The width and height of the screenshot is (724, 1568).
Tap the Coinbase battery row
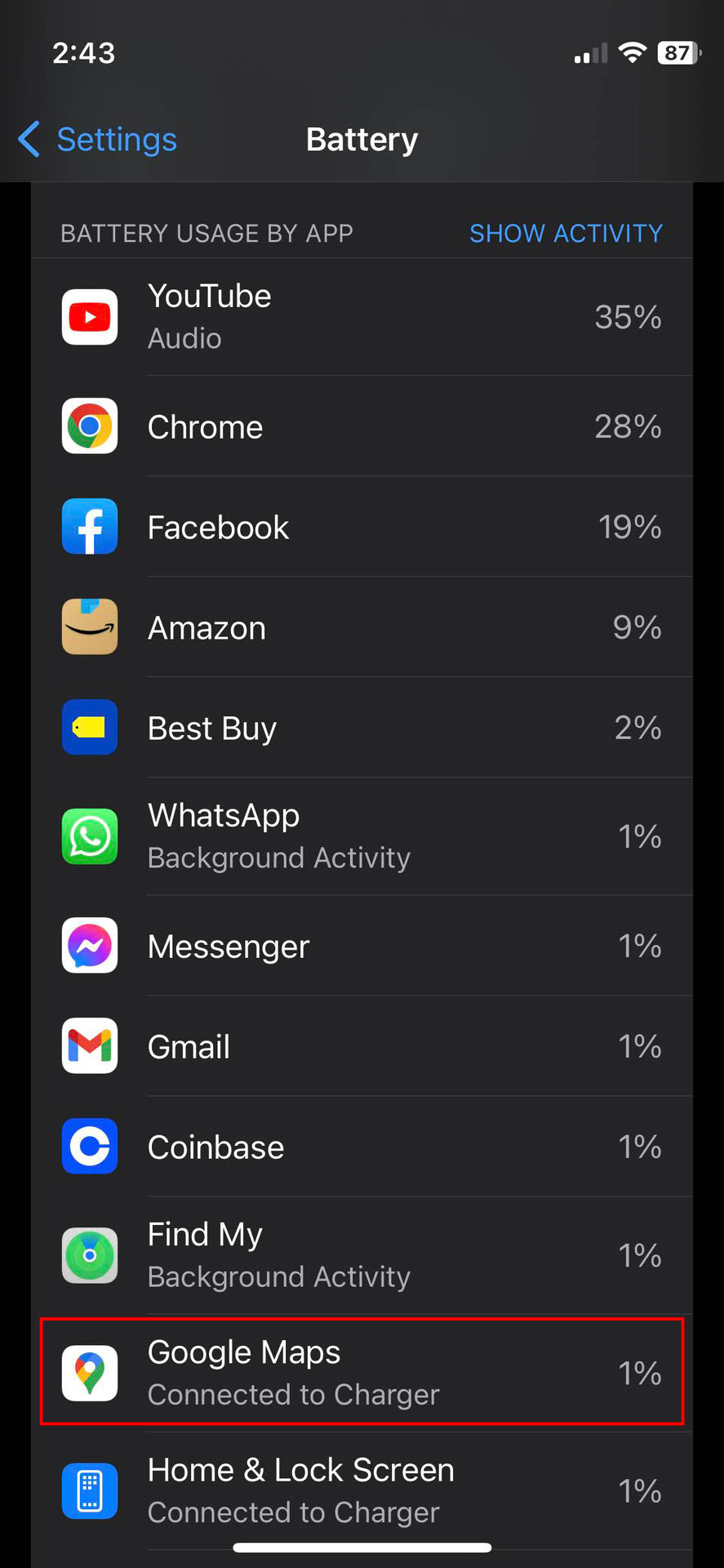pos(362,1147)
